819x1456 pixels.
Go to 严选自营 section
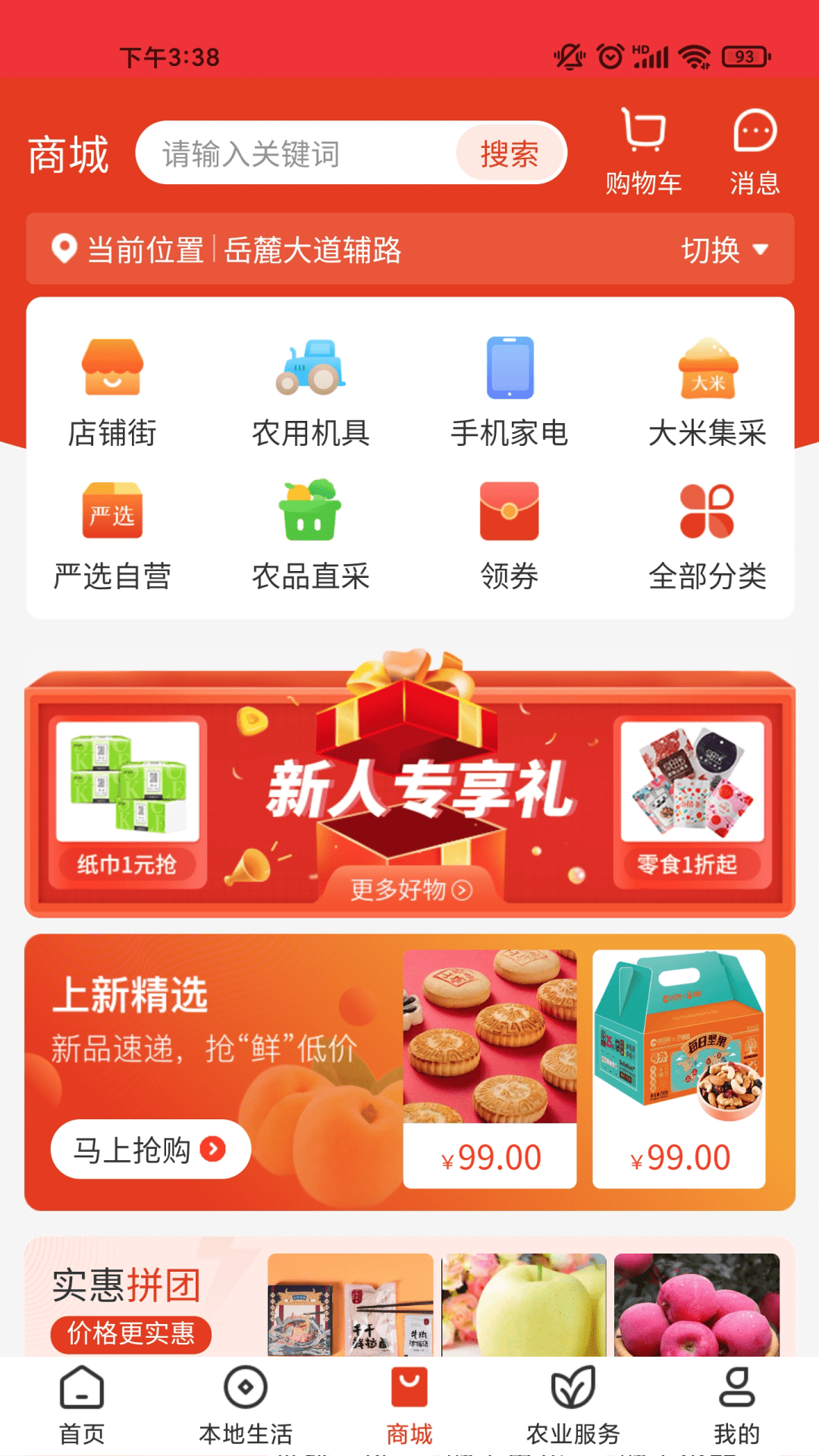click(112, 535)
